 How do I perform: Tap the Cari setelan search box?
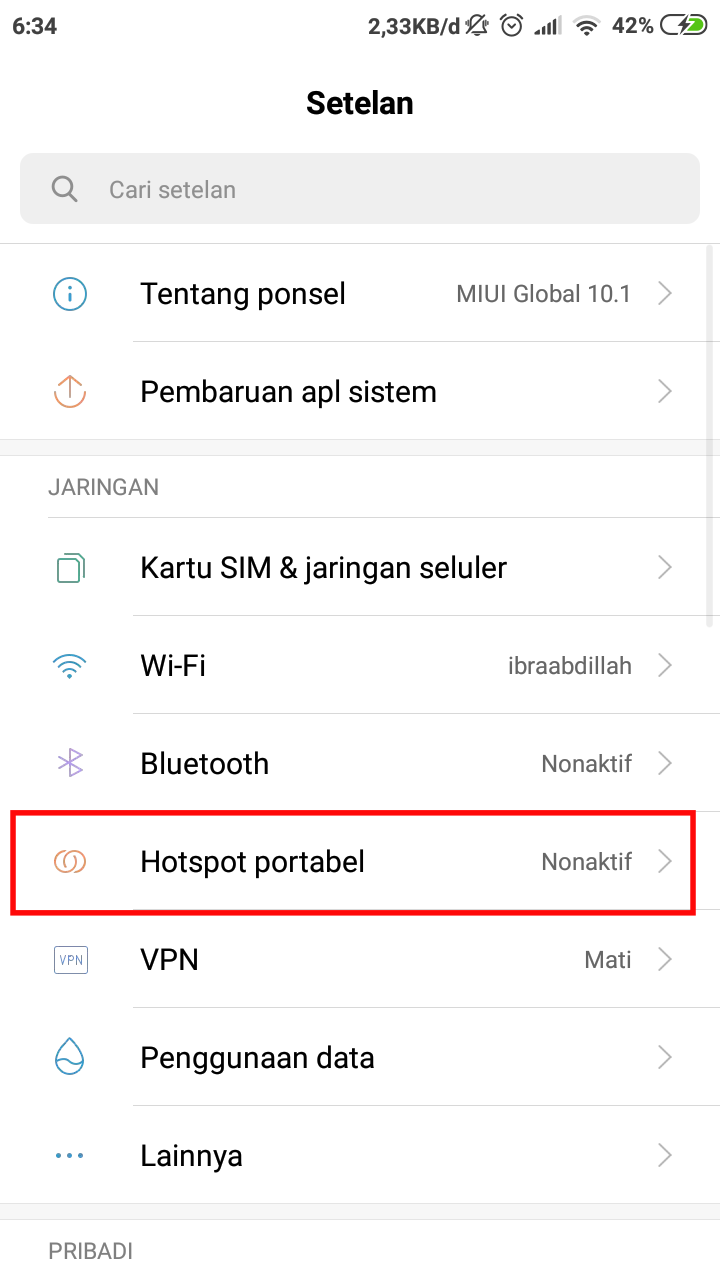(360, 189)
